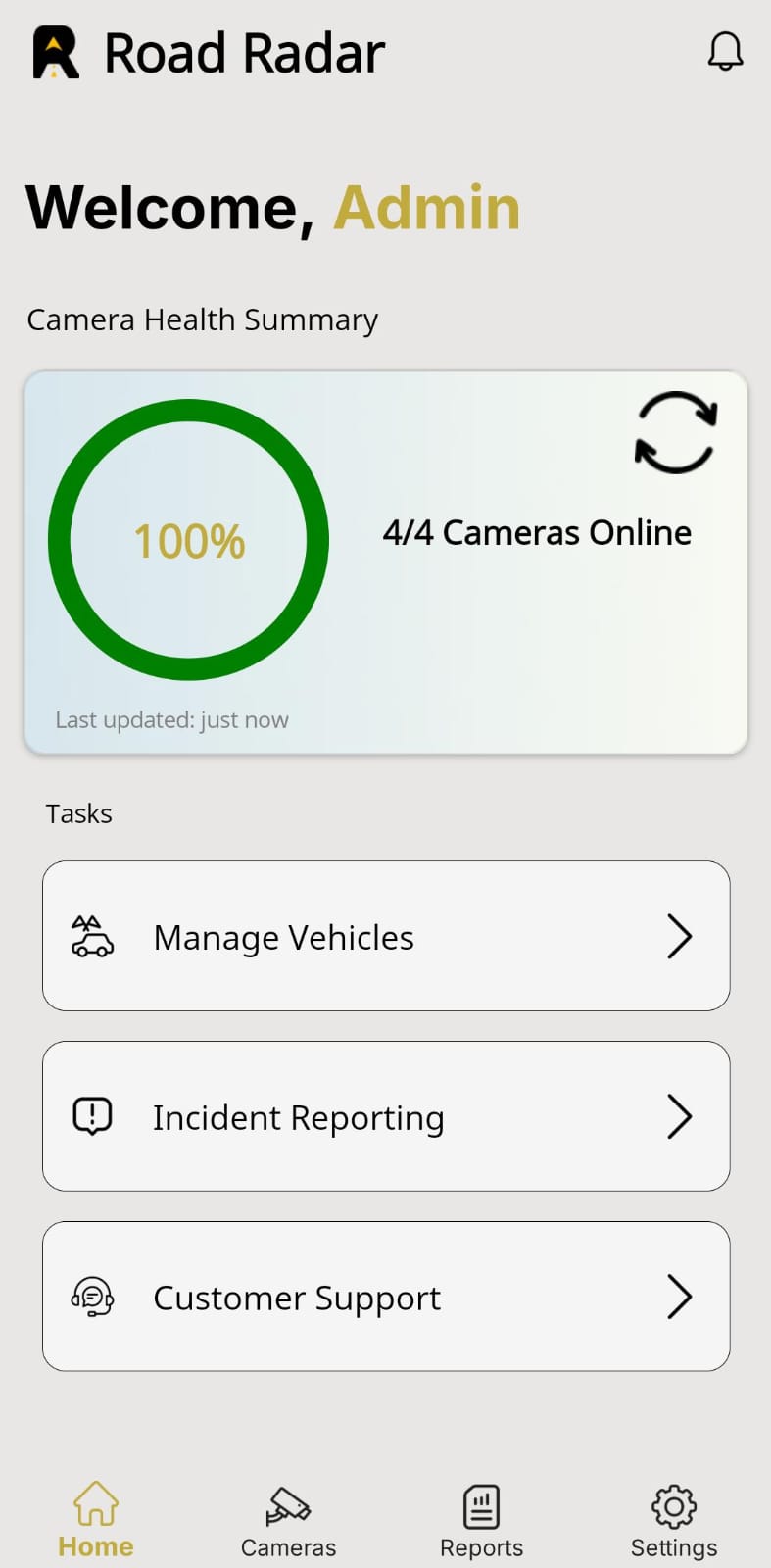Switch to the Settings tab
This screenshot has width=771, height=1568.
coord(674,1521)
